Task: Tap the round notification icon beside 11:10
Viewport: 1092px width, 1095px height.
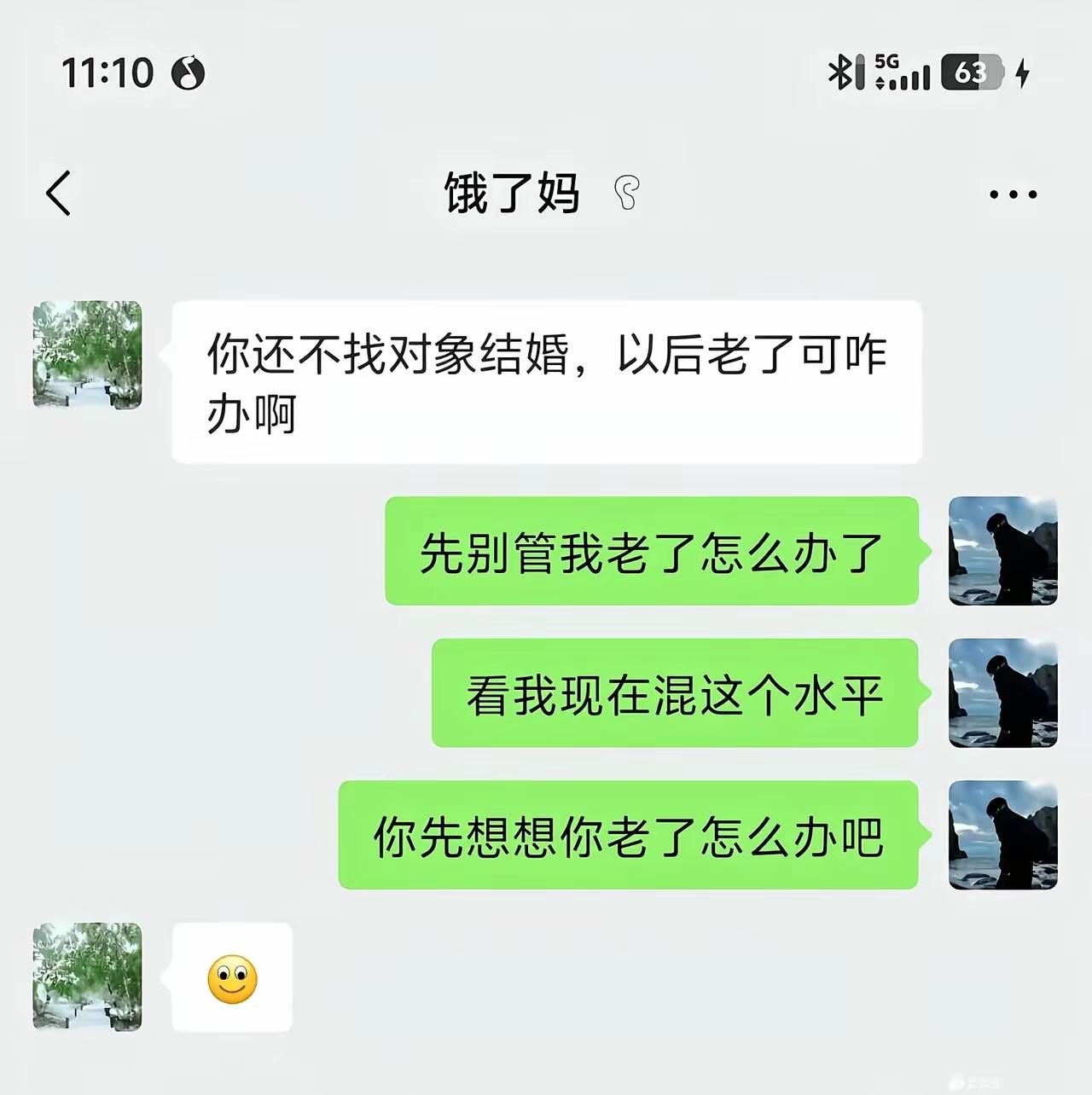Action: tap(191, 71)
